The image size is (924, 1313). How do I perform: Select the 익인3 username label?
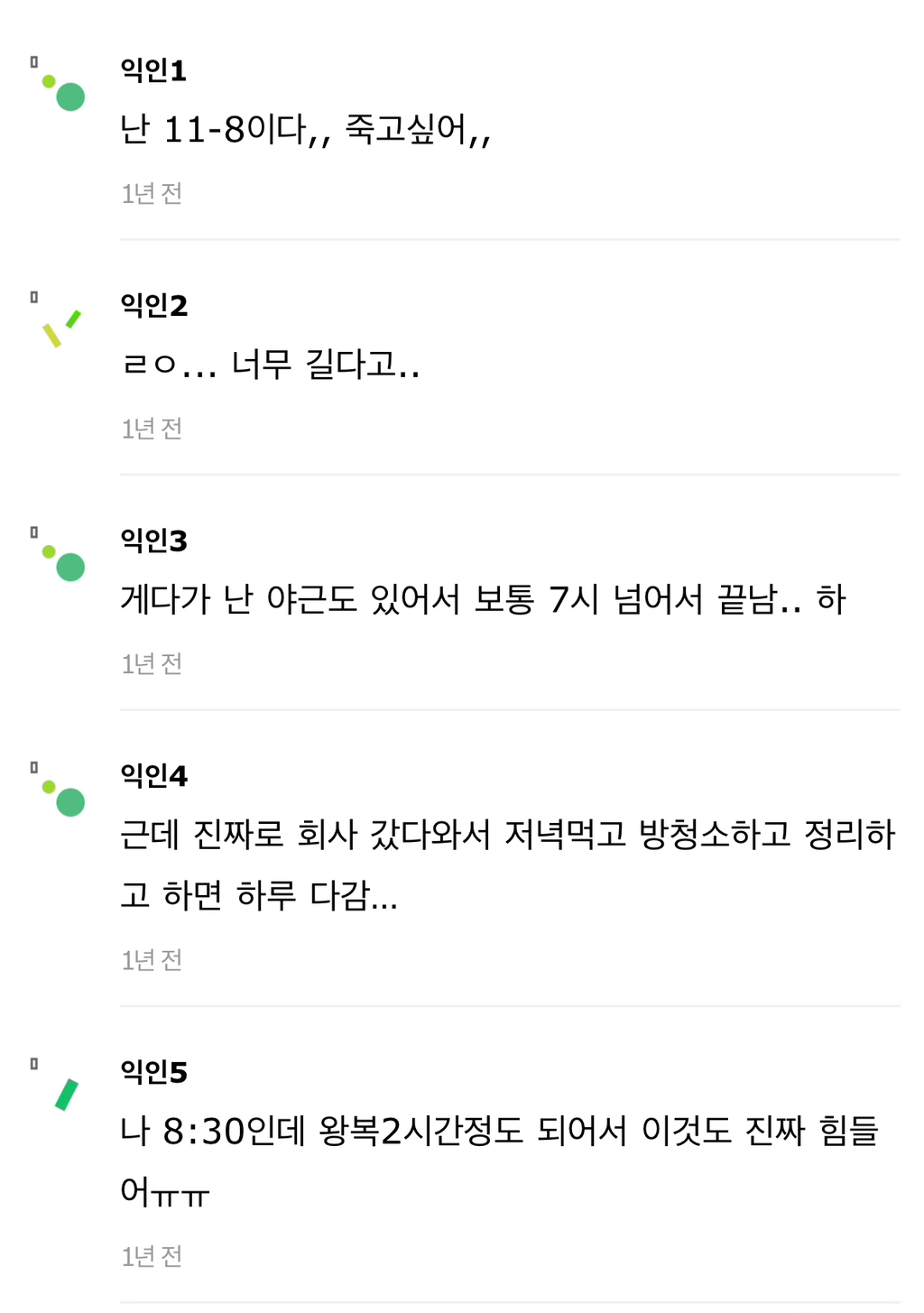153,540
